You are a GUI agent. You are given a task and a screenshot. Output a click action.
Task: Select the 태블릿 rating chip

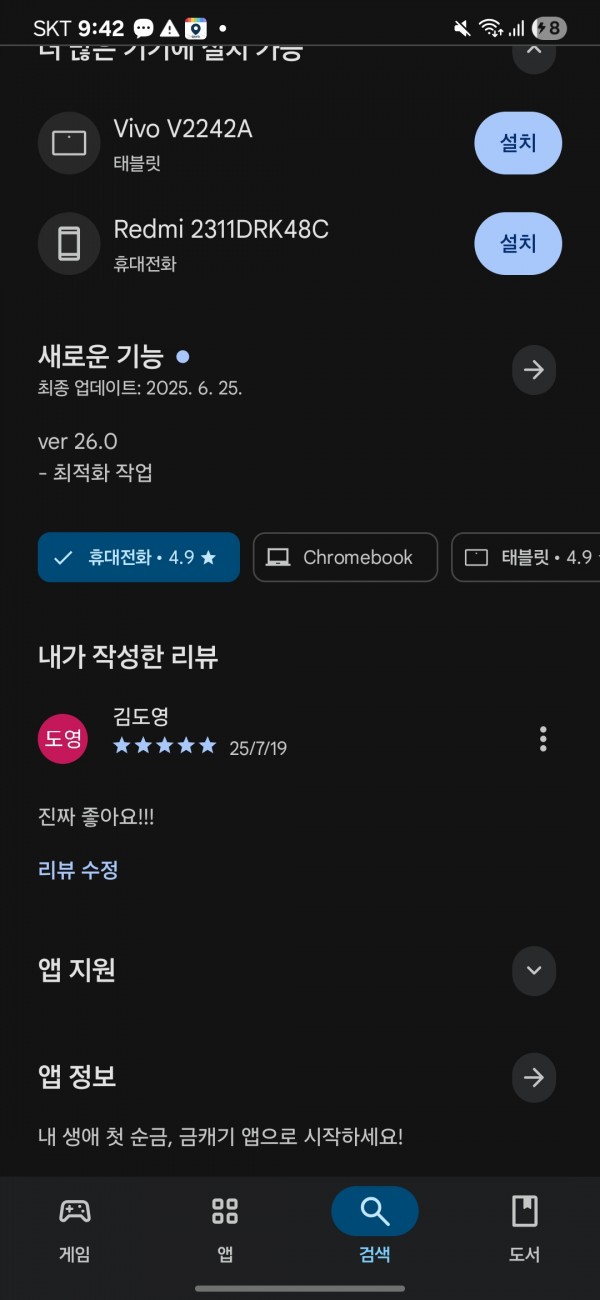tap(526, 557)
